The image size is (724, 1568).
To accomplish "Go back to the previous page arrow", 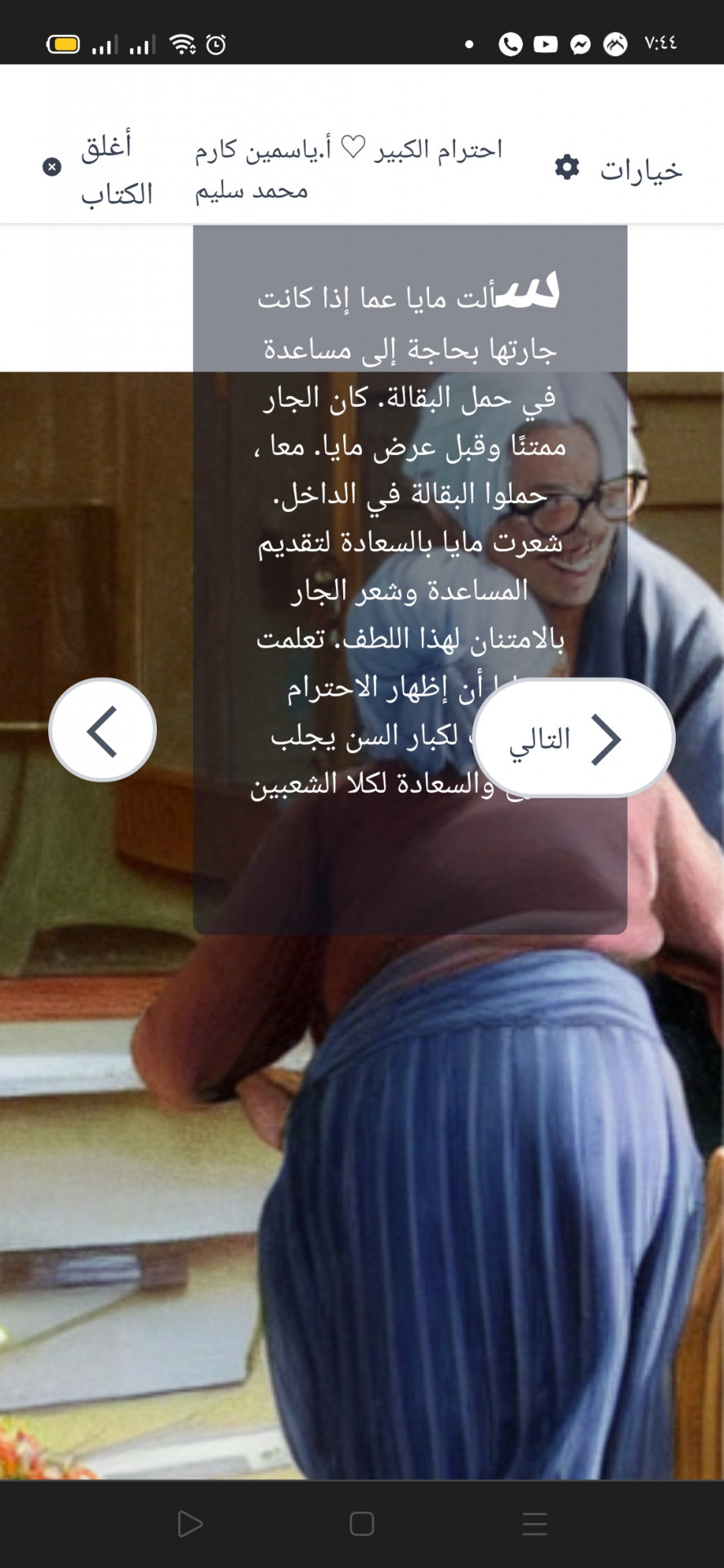I will pos(103,729).
